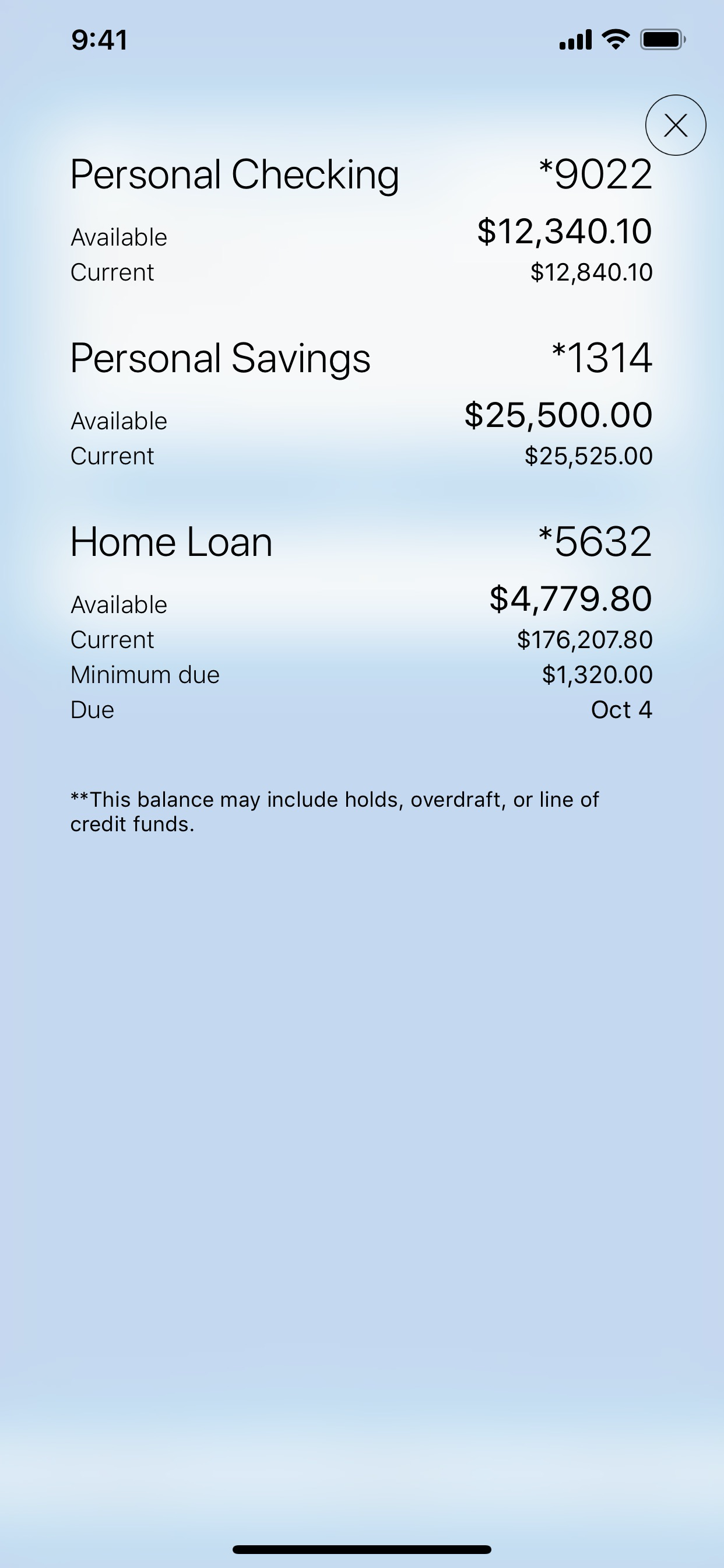This screenshot has width=724, height=1568.
Task: Select the $25,500.00 savings available amount
Action: pyautogui.click(x=558, y=415)
